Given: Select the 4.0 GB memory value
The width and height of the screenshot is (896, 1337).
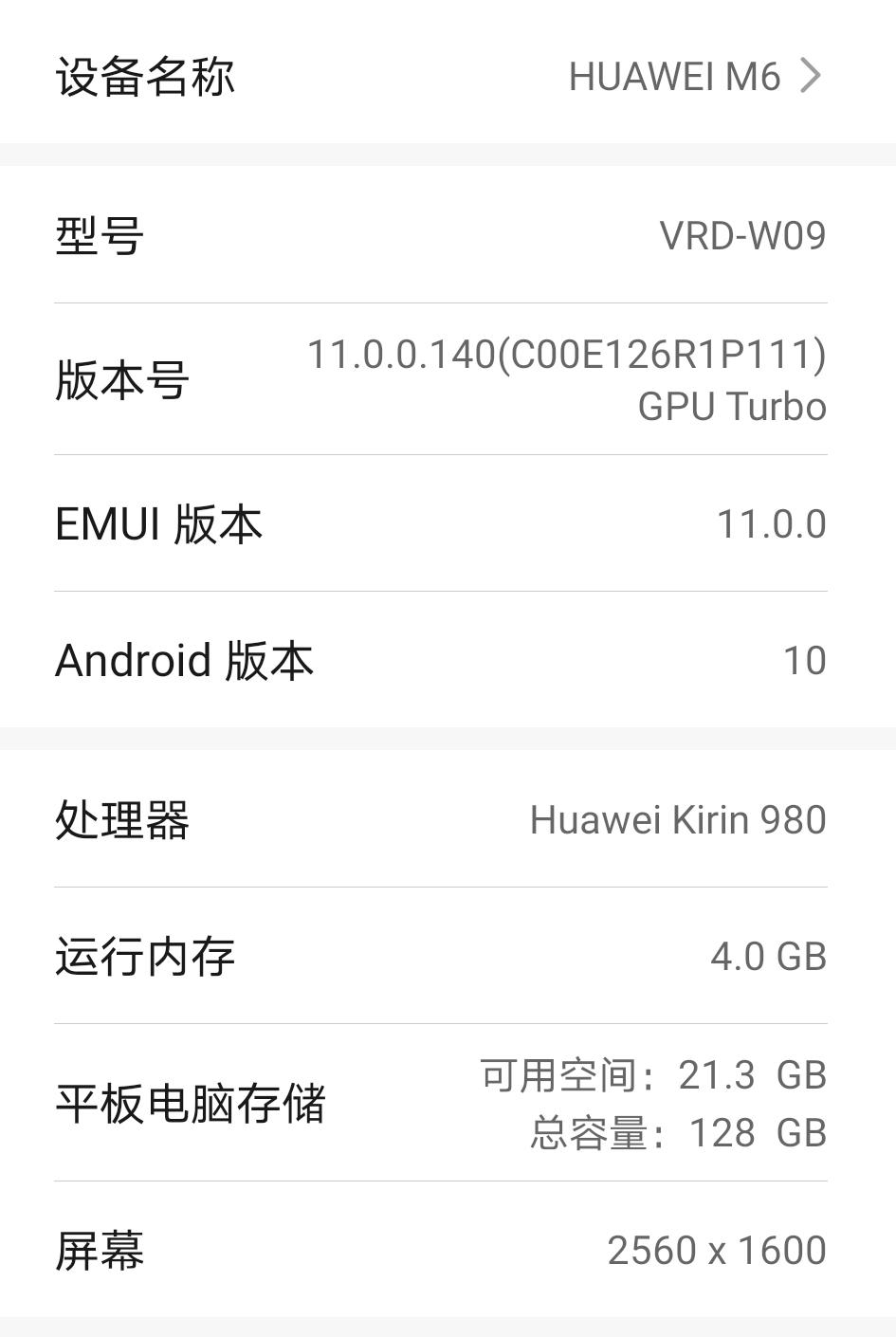Looking at the screenshot, I should (769, 956).
